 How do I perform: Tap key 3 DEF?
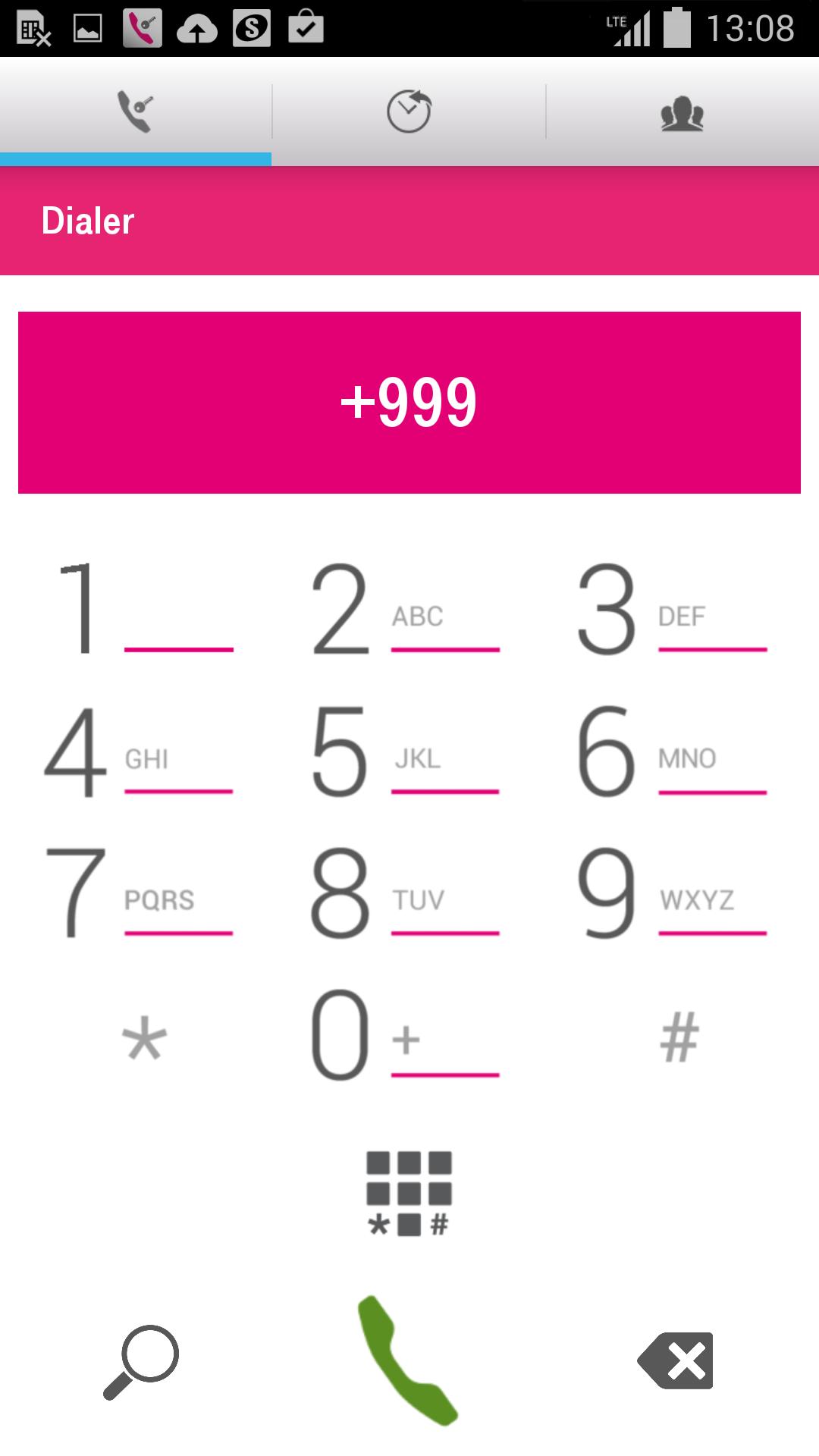[x=672, y=609]
